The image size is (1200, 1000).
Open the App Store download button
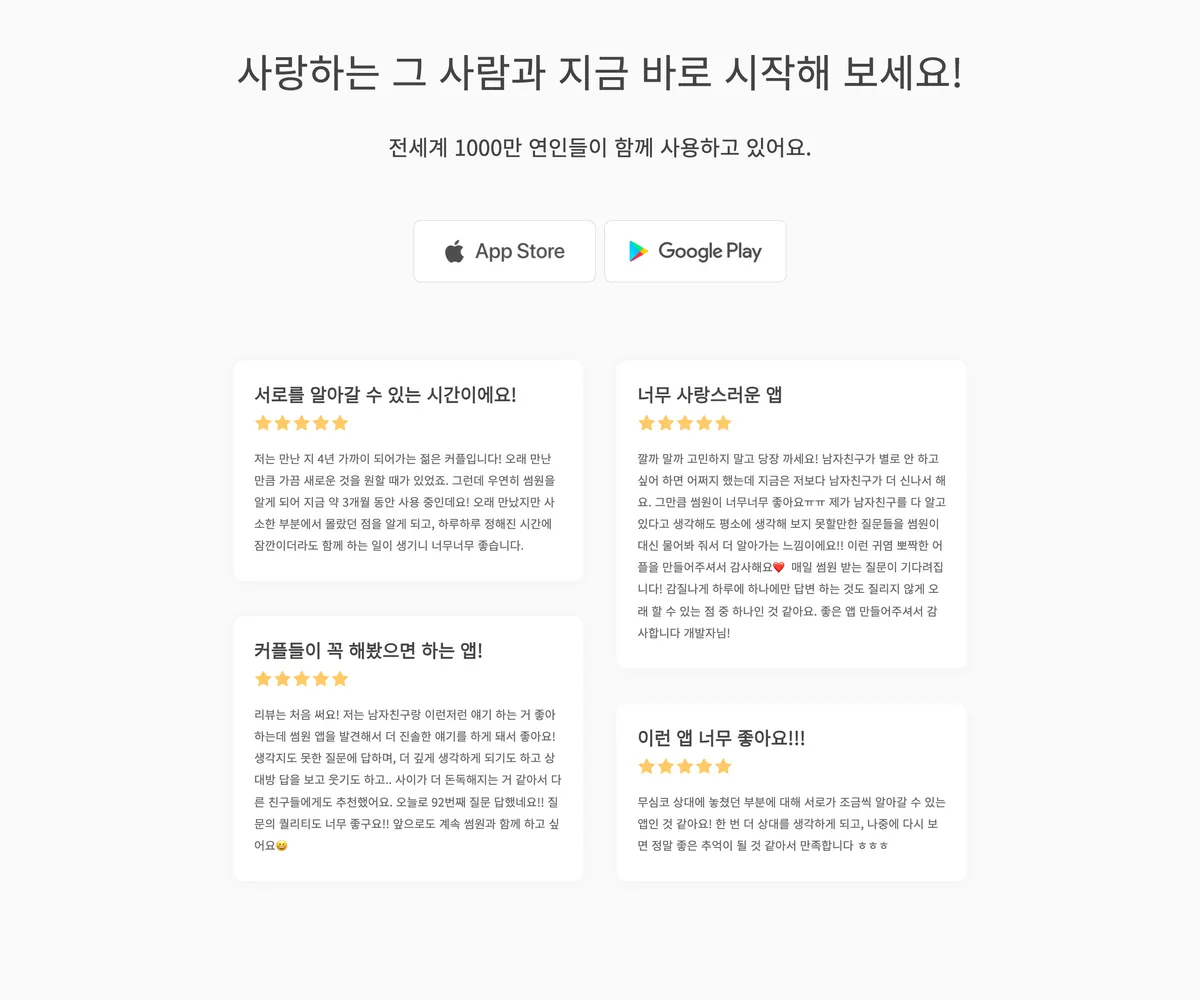coord(504,251)
